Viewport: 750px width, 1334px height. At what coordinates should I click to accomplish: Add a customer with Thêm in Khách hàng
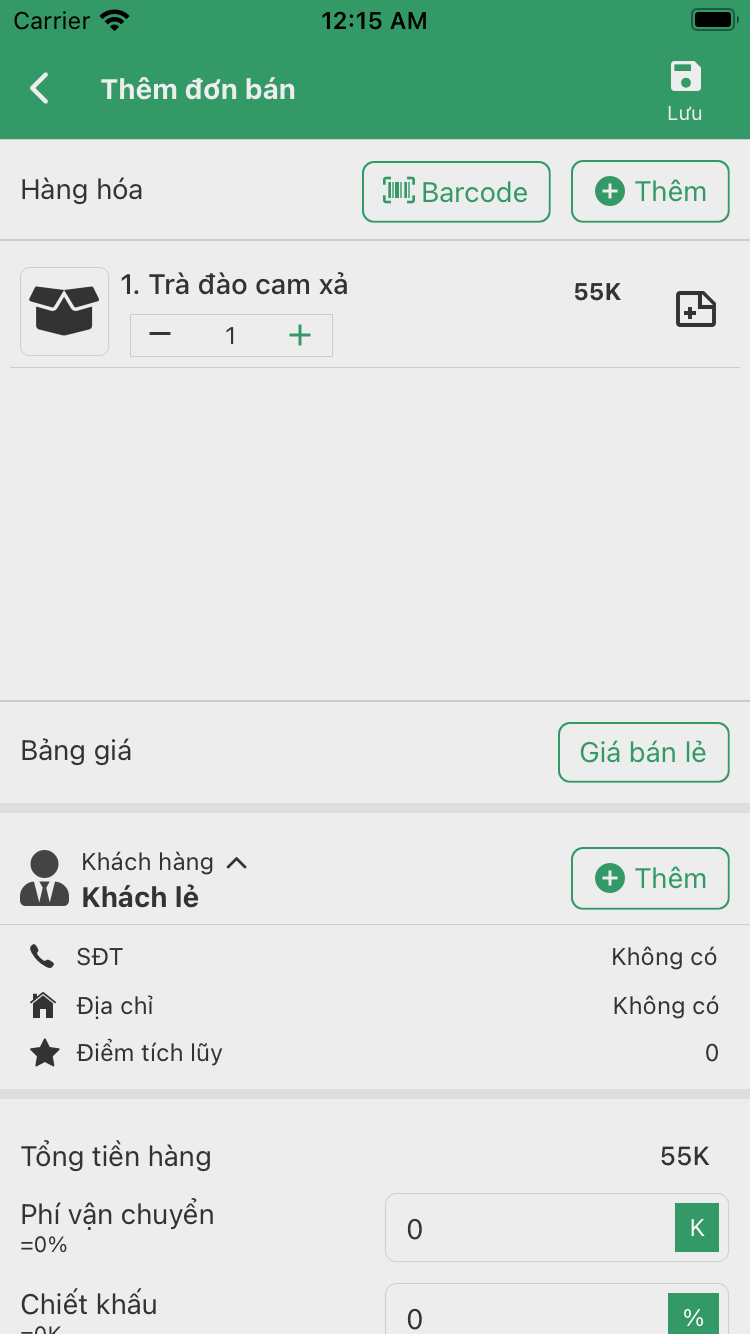(650, 879)
